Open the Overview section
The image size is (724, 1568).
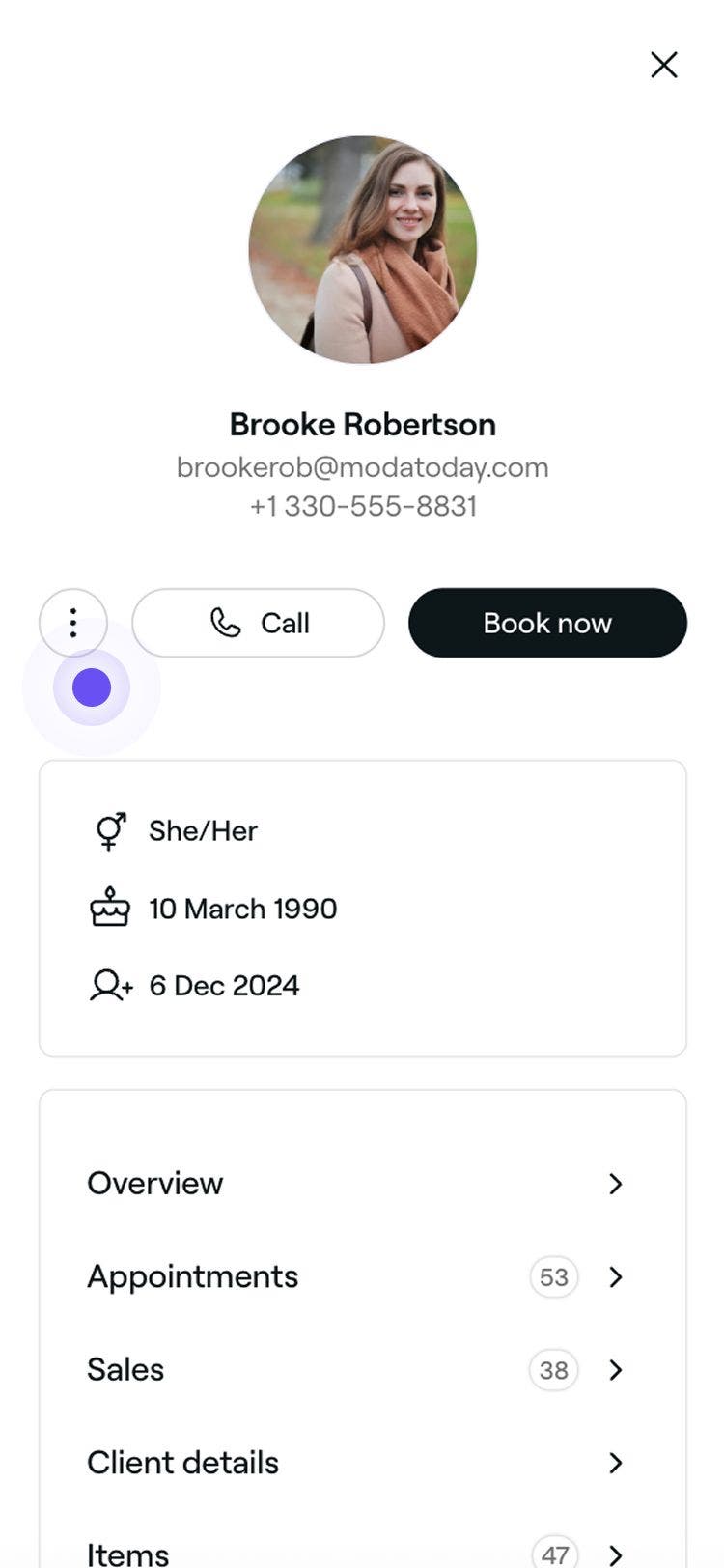coord(355,1184)
